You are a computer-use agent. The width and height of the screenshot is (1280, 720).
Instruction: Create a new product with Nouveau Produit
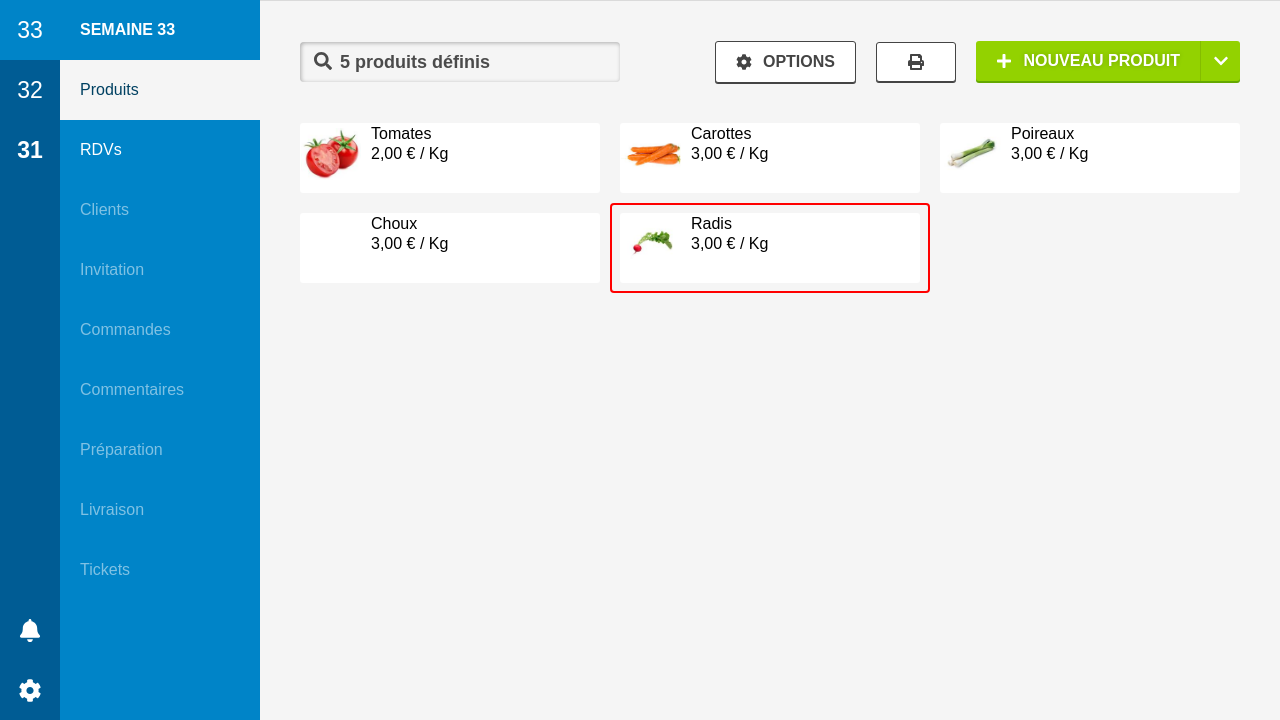pyautogui.click(x=1088, y=61)
